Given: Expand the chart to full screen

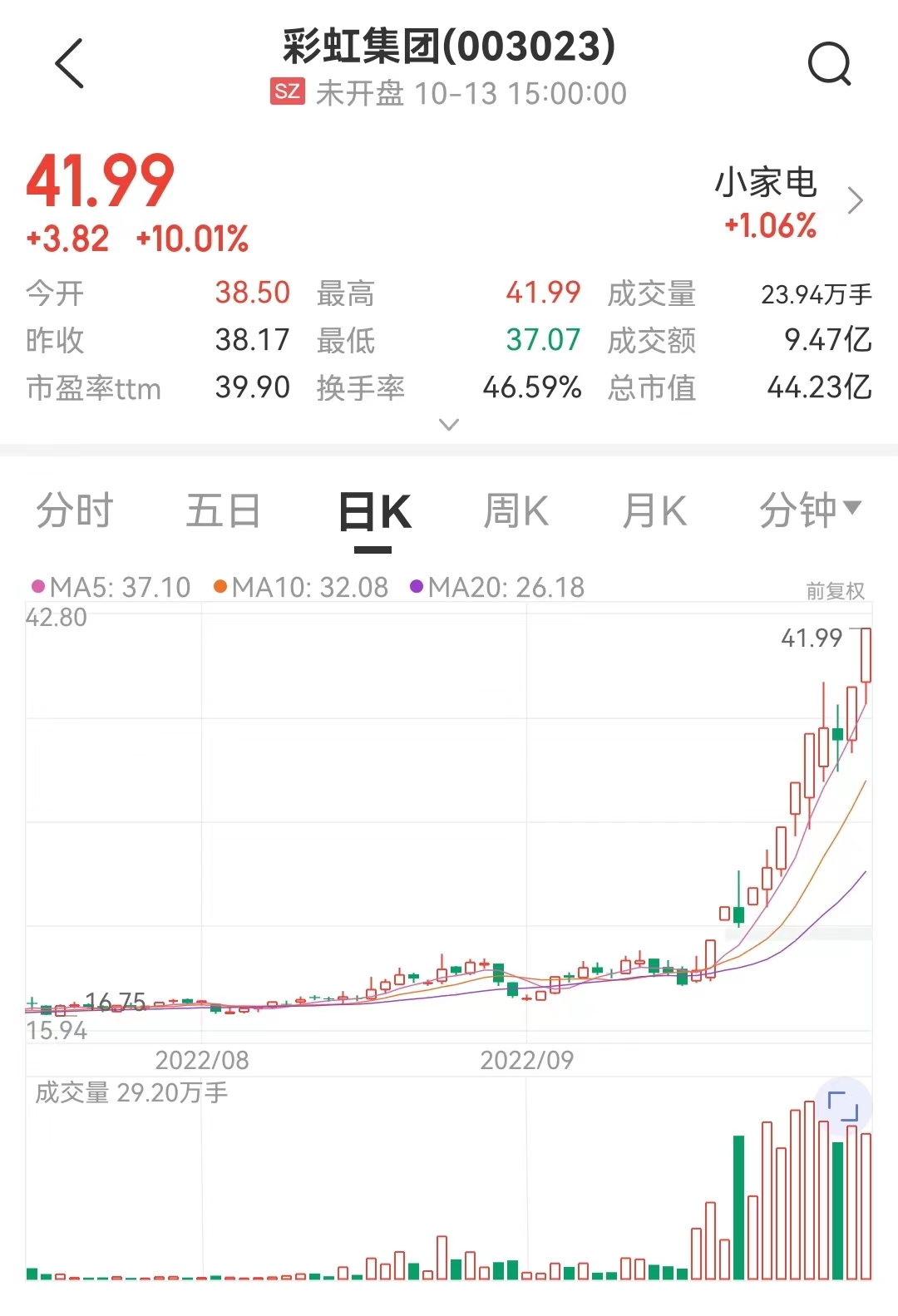Looking at the screenshot, I should pos(843,1107).
